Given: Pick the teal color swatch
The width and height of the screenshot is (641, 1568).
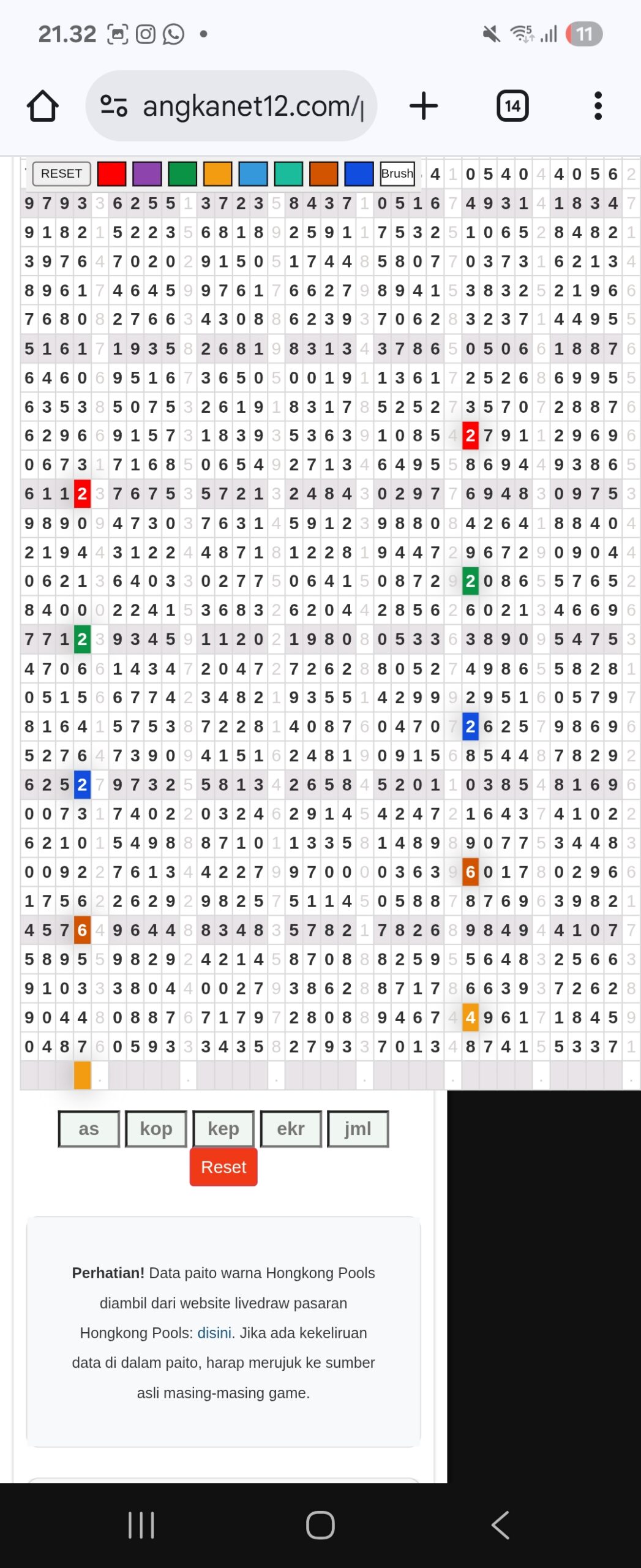Looking at the screenshot, I should (288, 174).
